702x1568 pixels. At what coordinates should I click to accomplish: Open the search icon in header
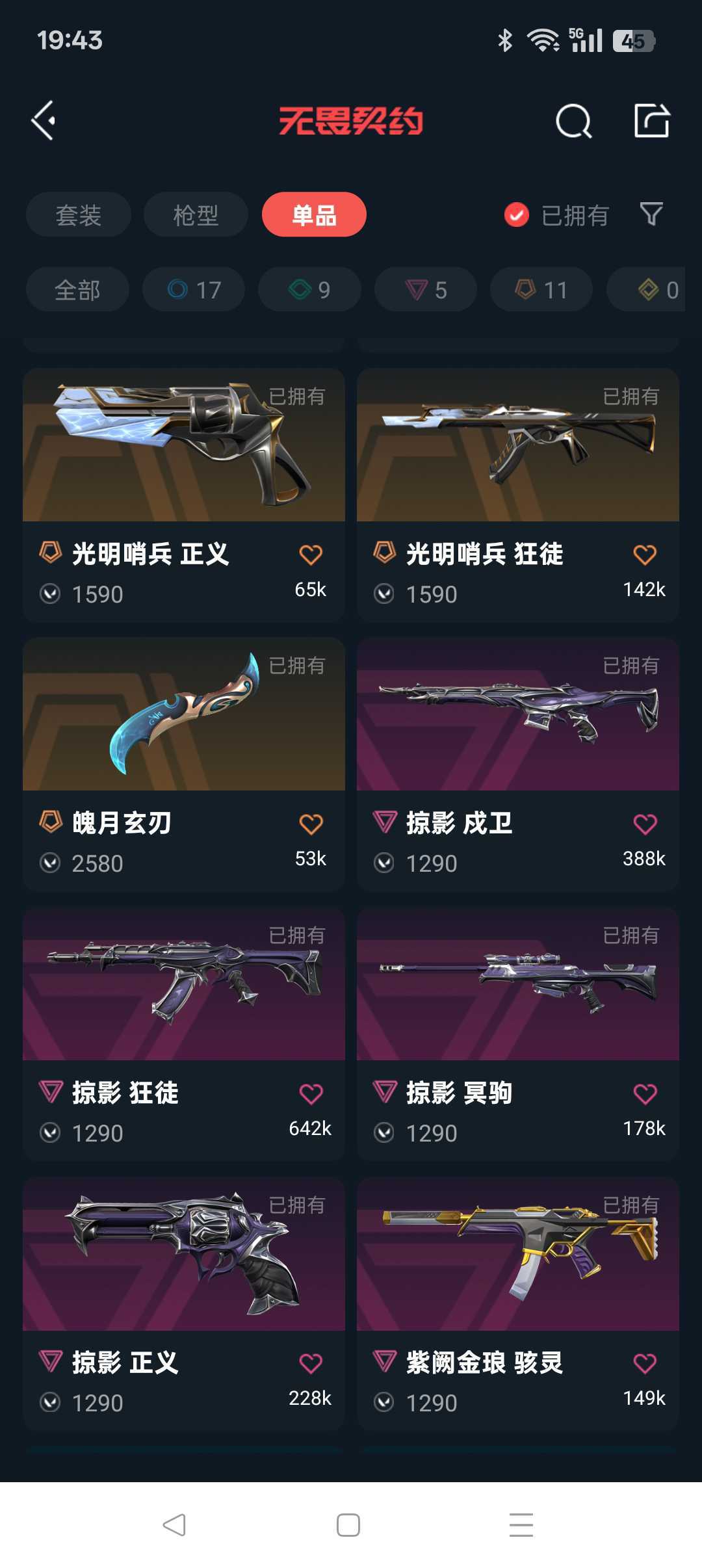(574, 121)
